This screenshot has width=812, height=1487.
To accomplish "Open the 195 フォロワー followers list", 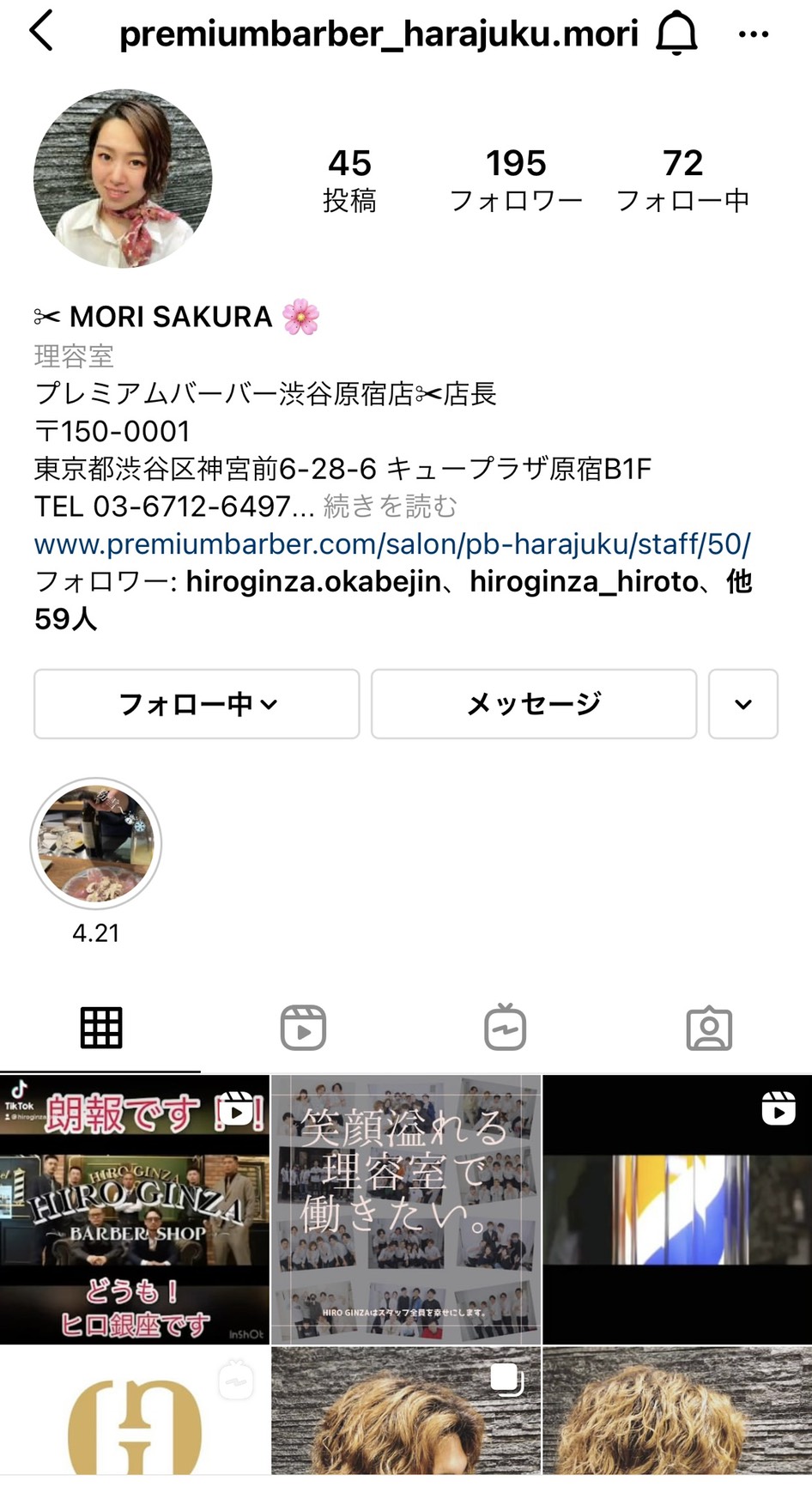I will pyautogui.click(x=516, y=179).
